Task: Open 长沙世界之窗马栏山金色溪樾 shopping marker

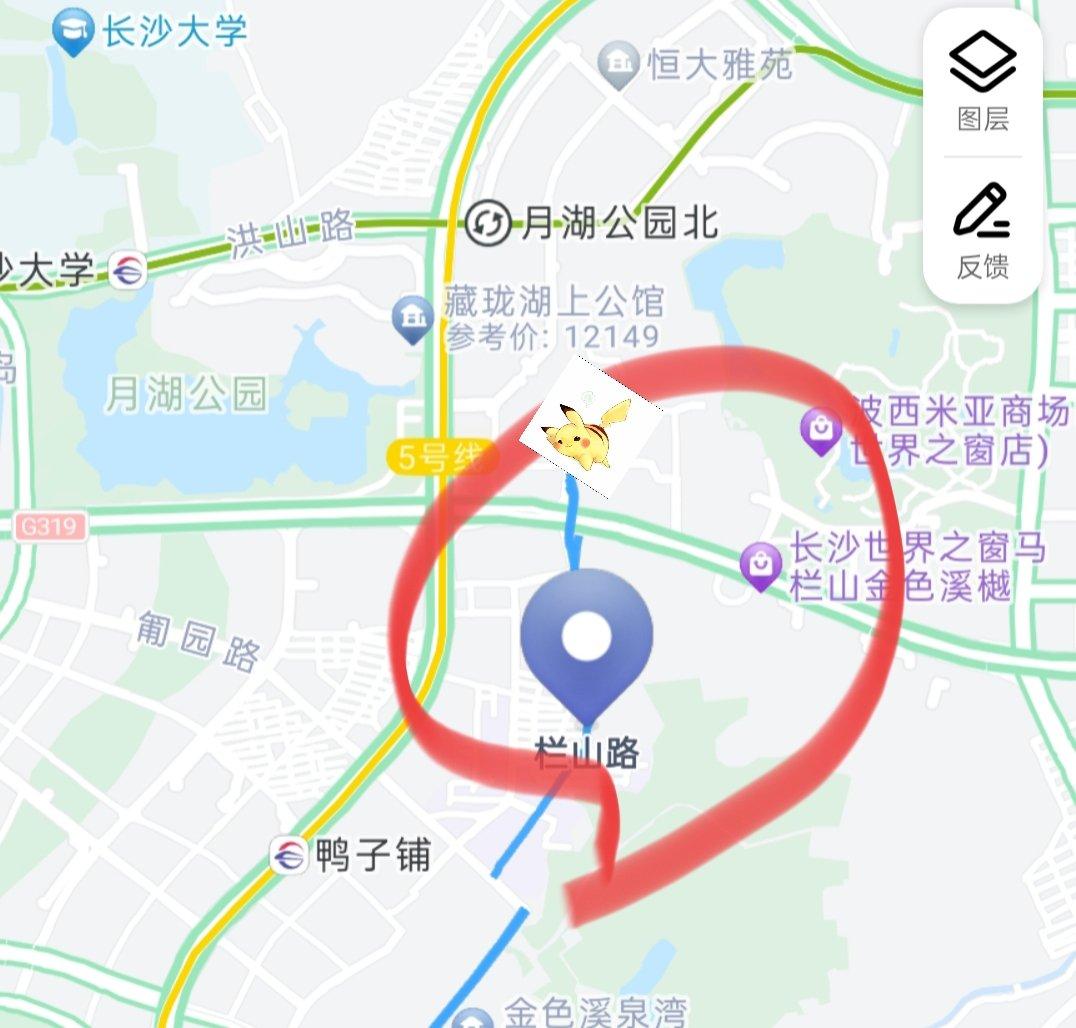Action: point(762,566)
